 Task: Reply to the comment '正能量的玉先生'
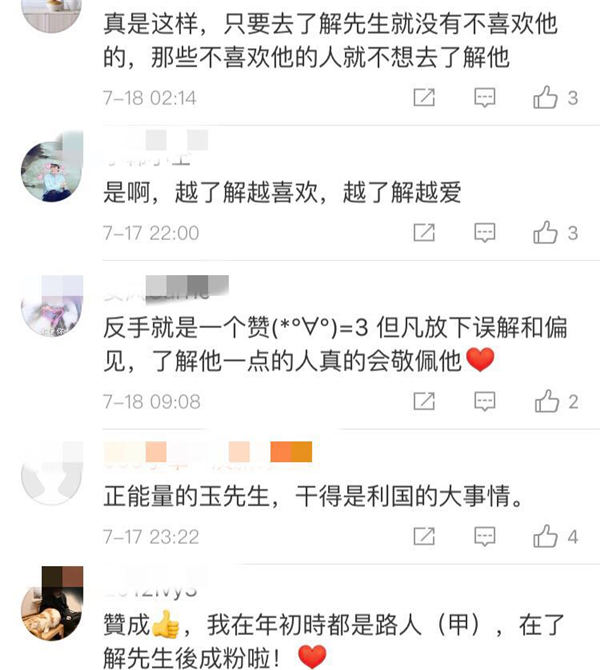[484, 537]
